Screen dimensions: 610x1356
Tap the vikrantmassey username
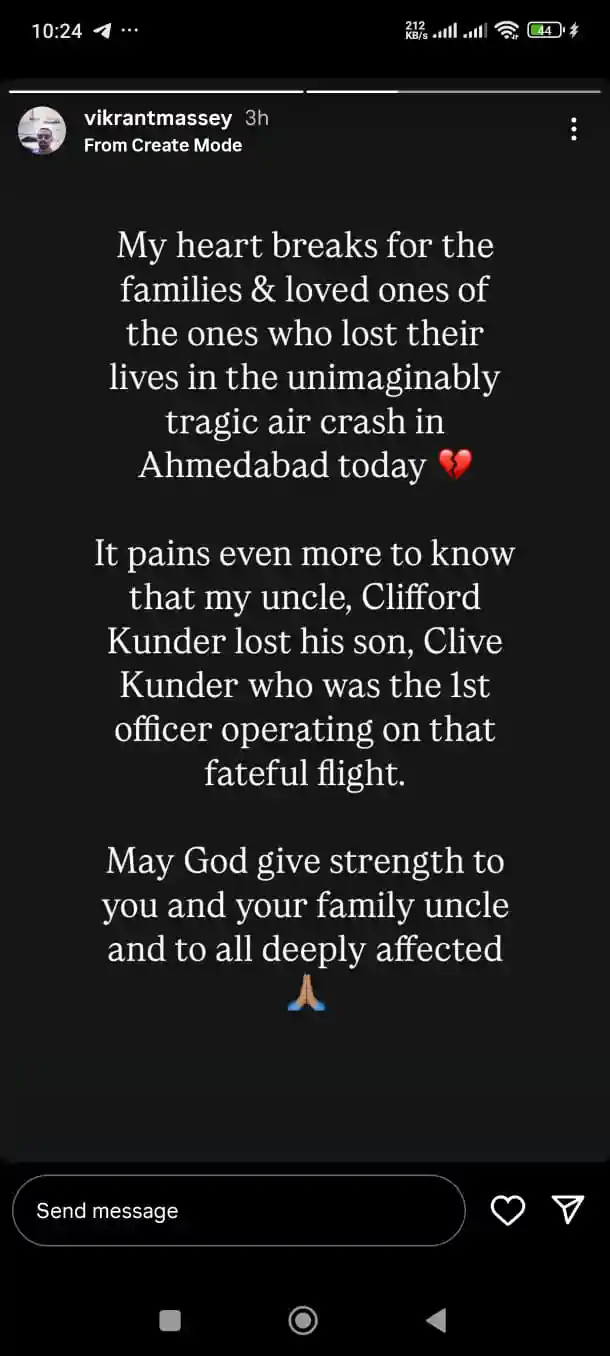[158, 118]
